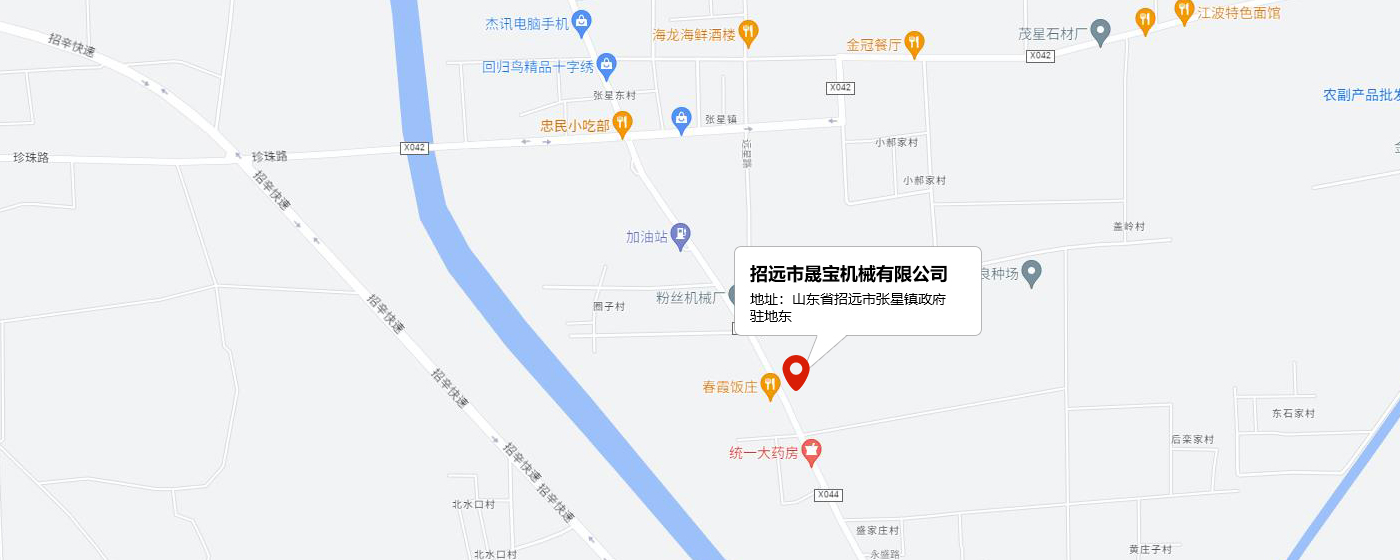Tap the 茂星石材厂 marker

[x=1100, y=32]
